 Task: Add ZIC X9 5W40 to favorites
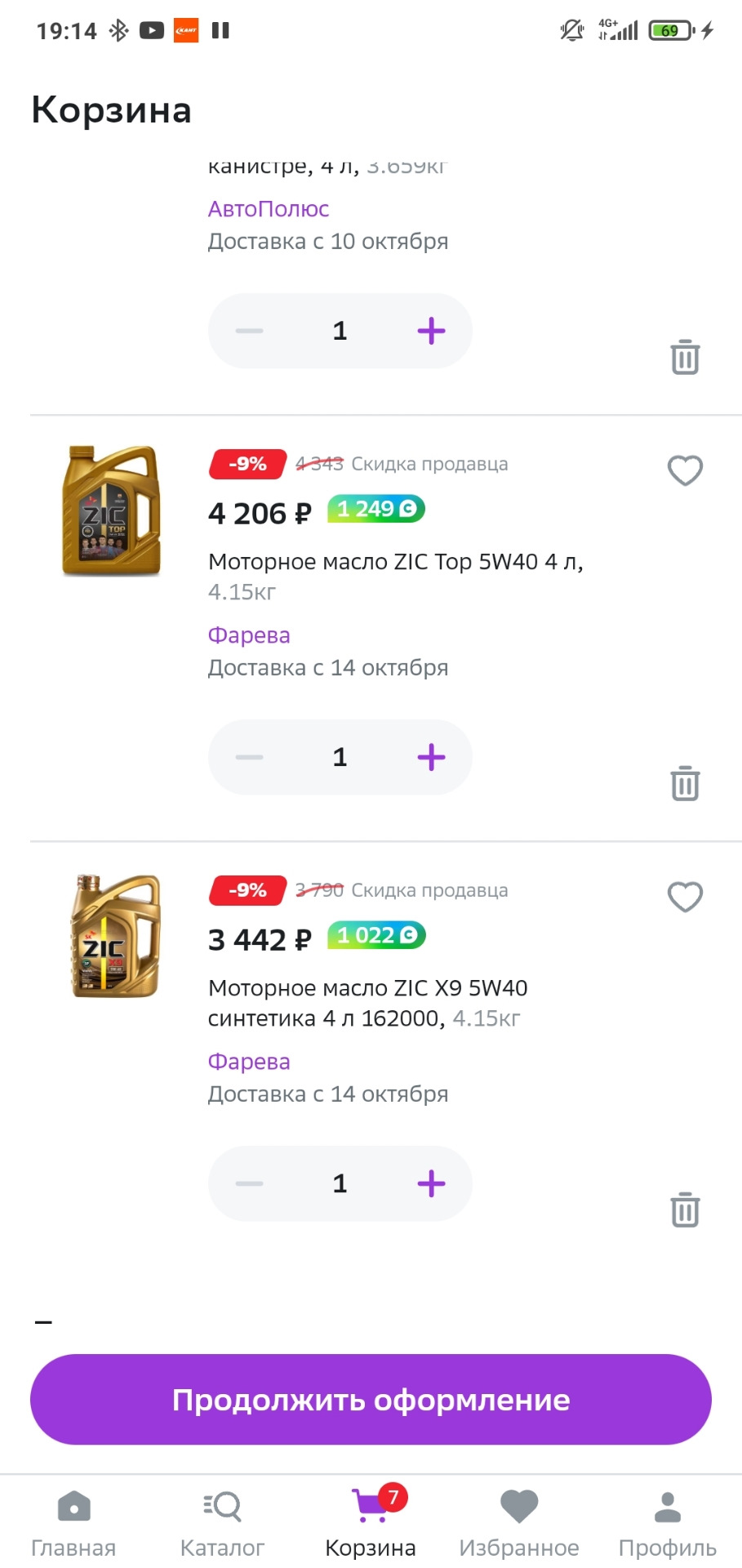point(685,897)
